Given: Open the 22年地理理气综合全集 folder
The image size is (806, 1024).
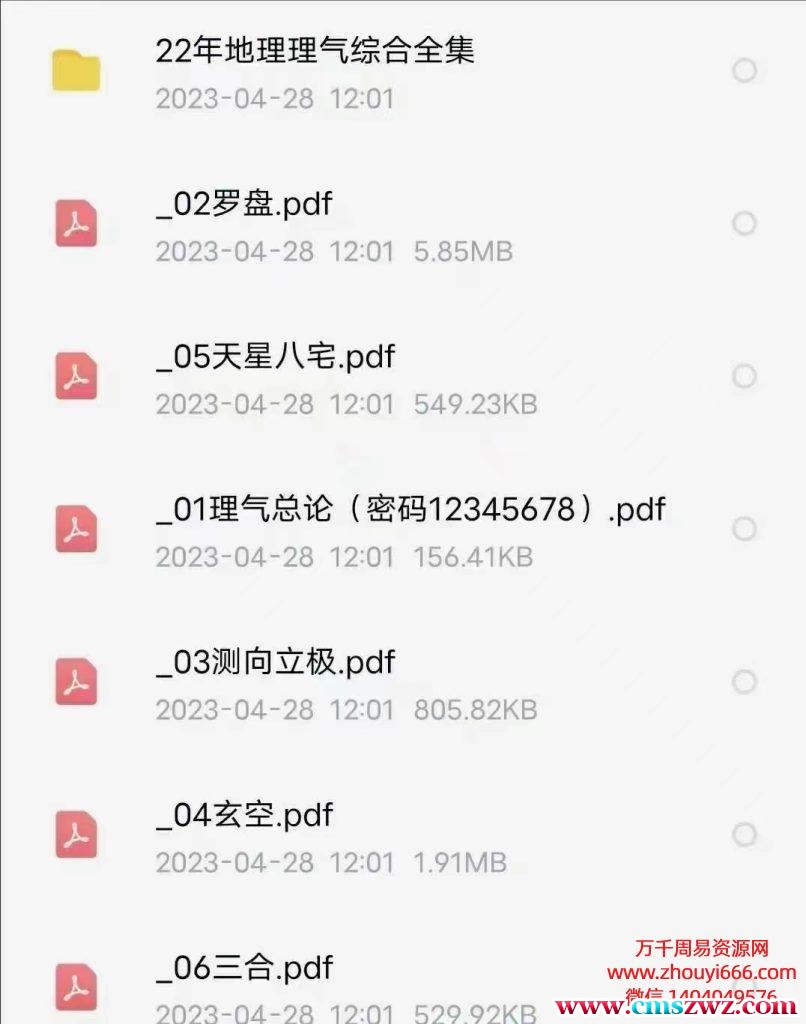Looking at the screenshot, I should coord(314,51).
